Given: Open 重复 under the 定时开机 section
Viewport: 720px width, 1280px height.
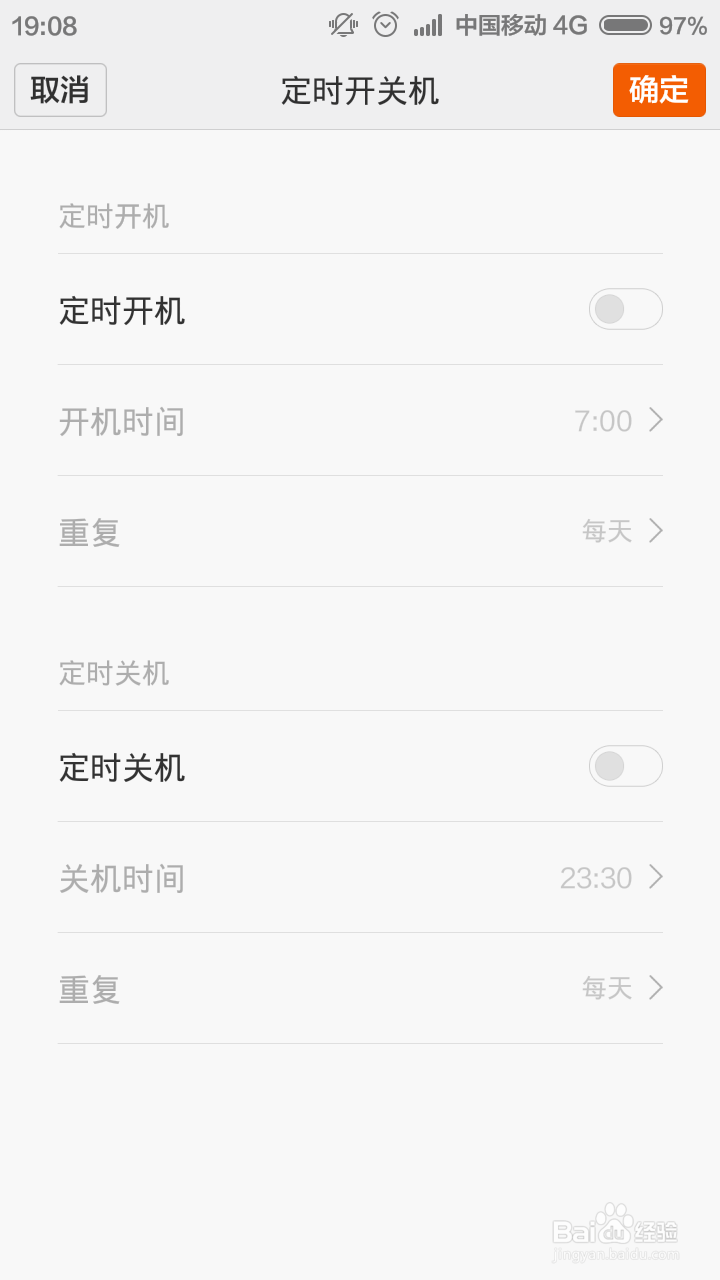Looking at the screenshot, I should point(360,531).
